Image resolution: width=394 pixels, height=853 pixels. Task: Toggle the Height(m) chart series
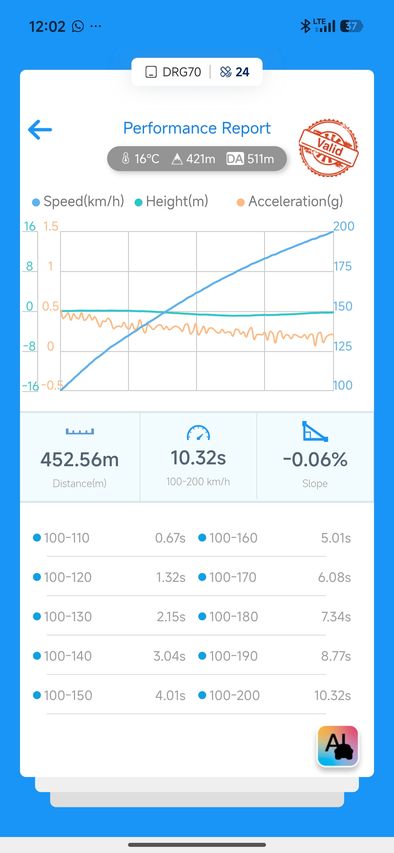tap(171, 202)
